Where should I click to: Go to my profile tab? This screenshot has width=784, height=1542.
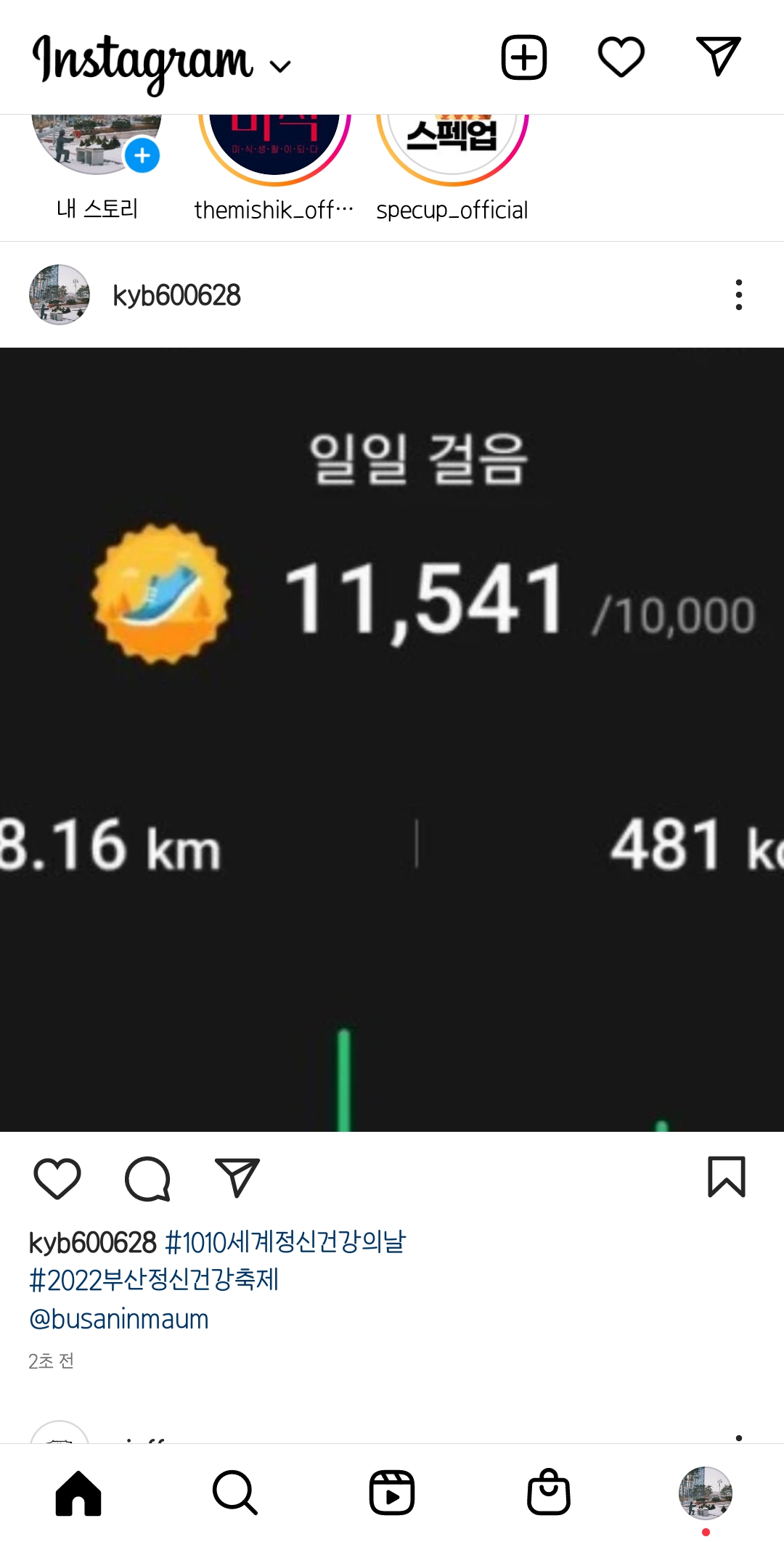point(705,1493)
